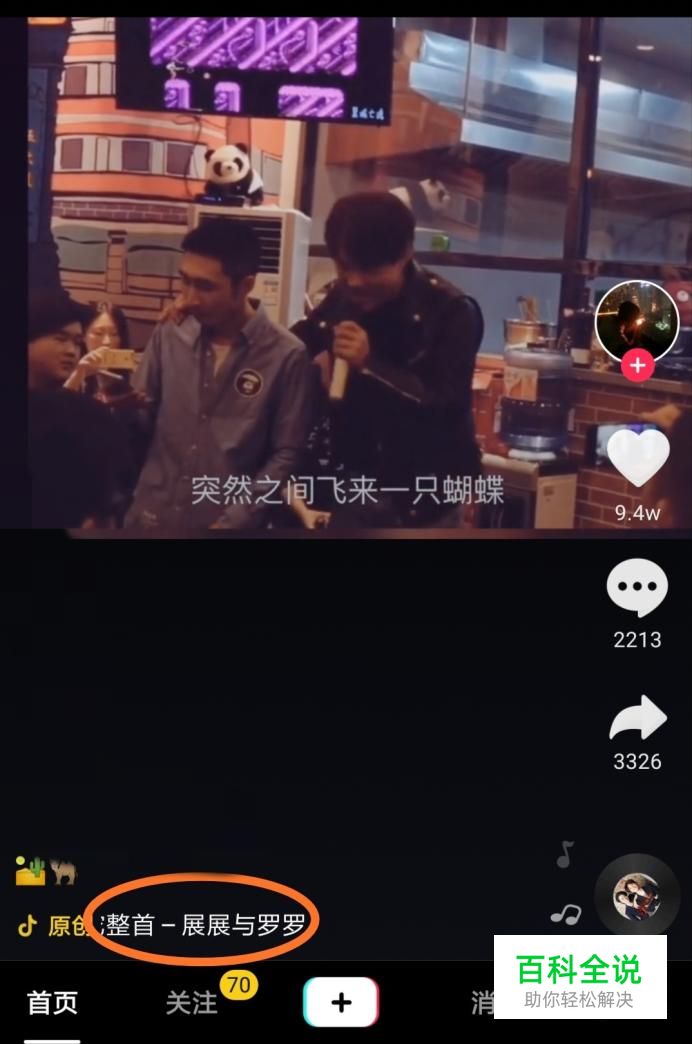Open the video creator's profile avatar

click(x=637, y=322)
